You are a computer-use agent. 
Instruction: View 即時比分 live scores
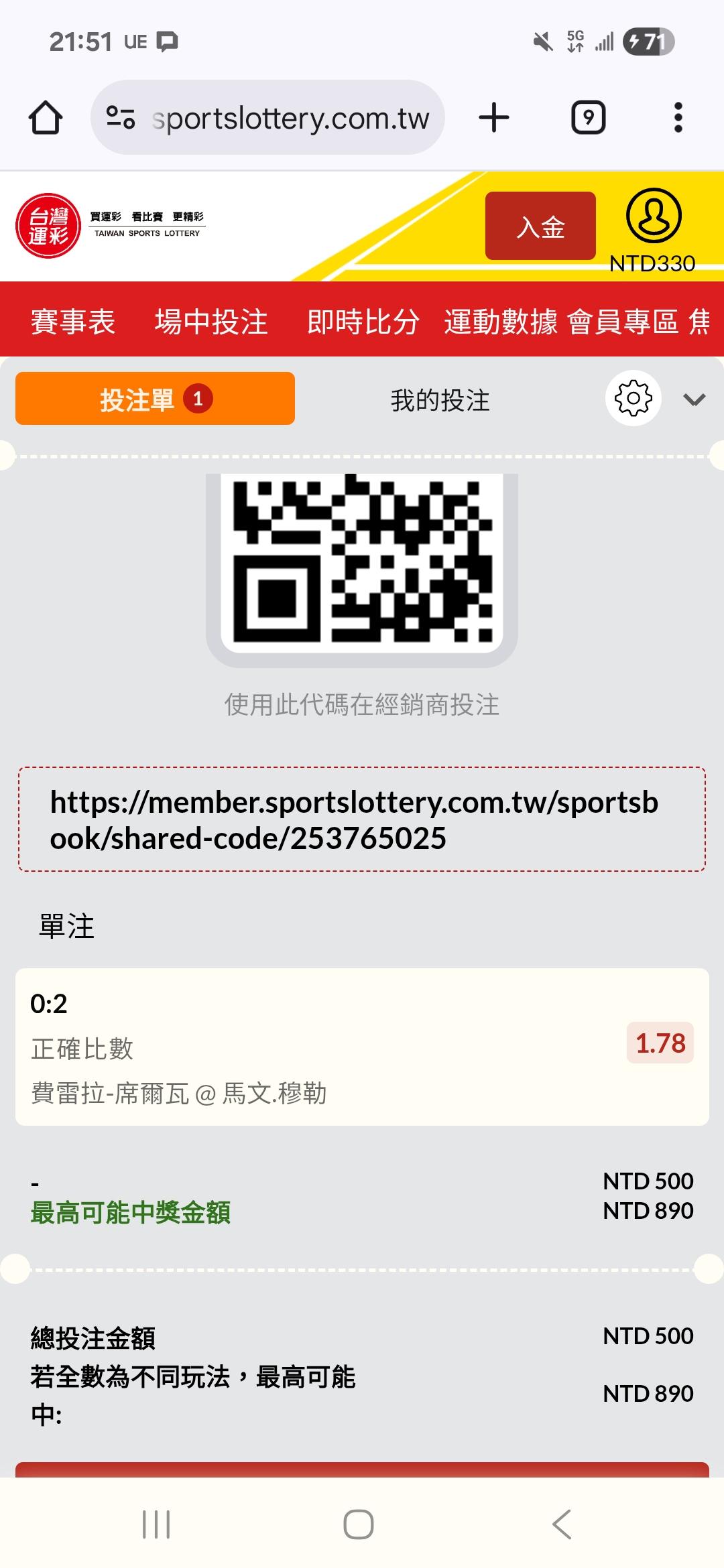363,322
